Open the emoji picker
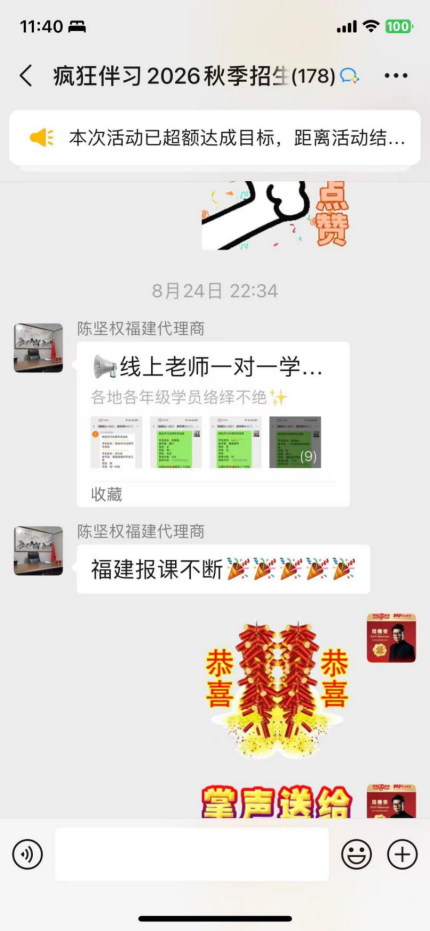The height and width of the screenshot is (931, 430). [356, 854]
